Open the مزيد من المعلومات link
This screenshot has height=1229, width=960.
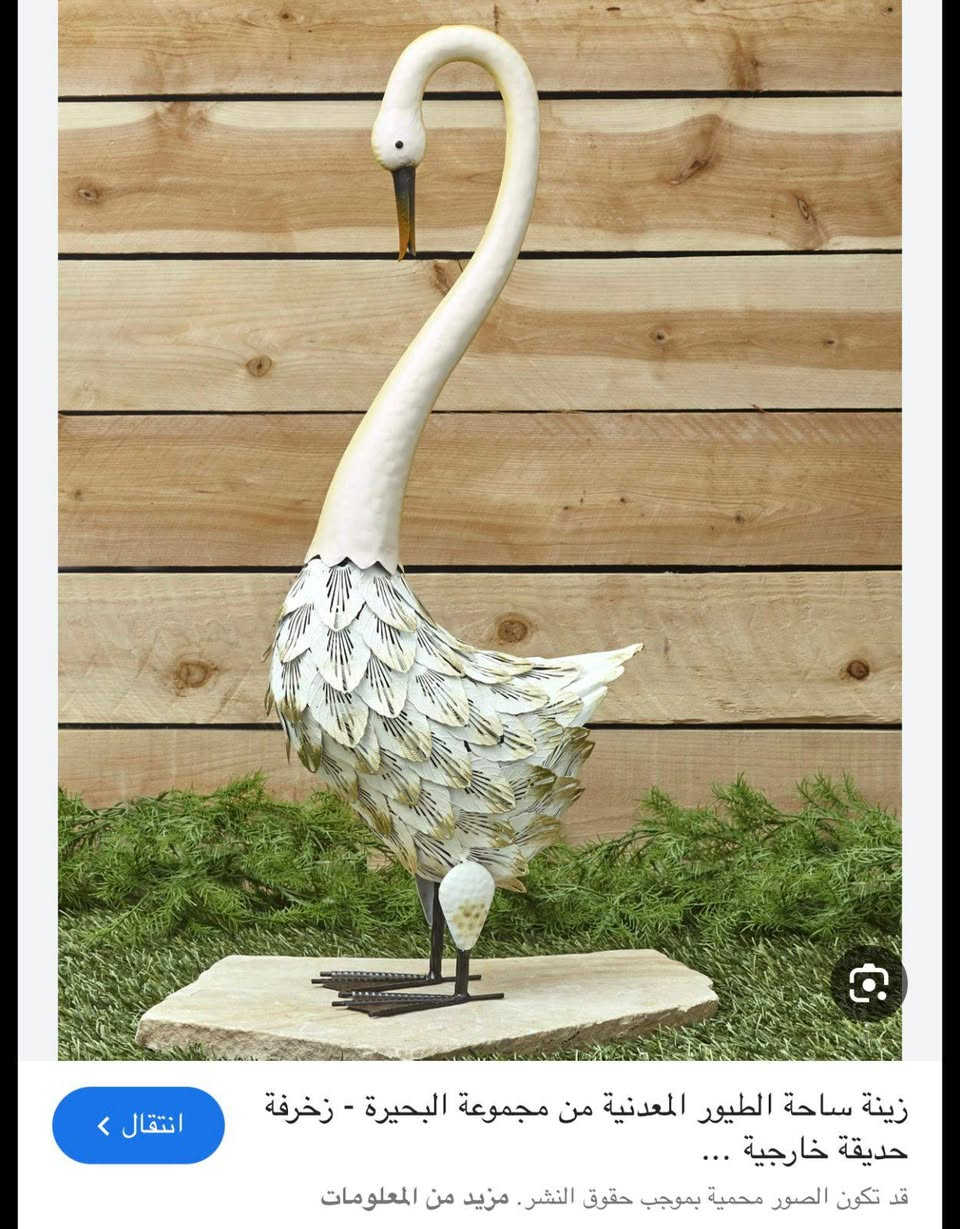pyautogui.click(x=415, y=1197)
